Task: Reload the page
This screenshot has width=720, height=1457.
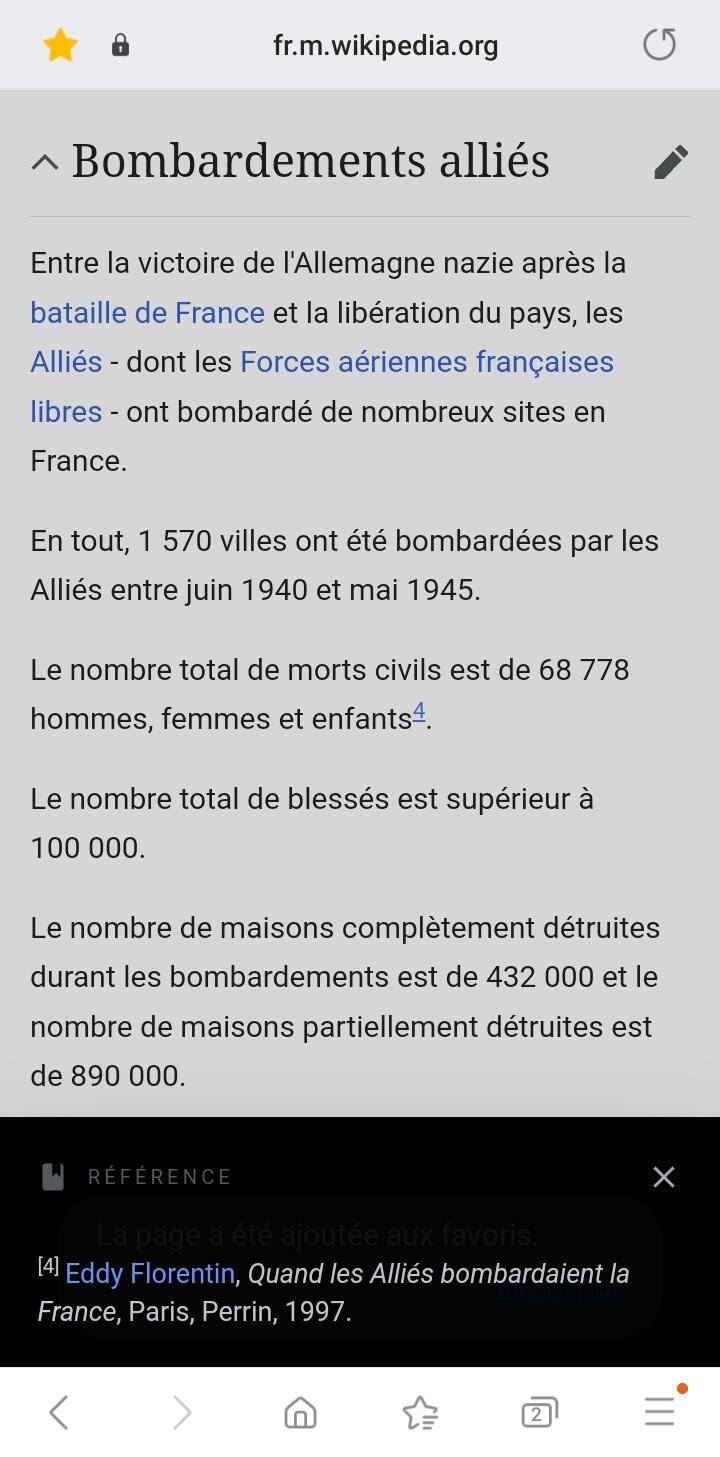Action: tap(659, 45)
